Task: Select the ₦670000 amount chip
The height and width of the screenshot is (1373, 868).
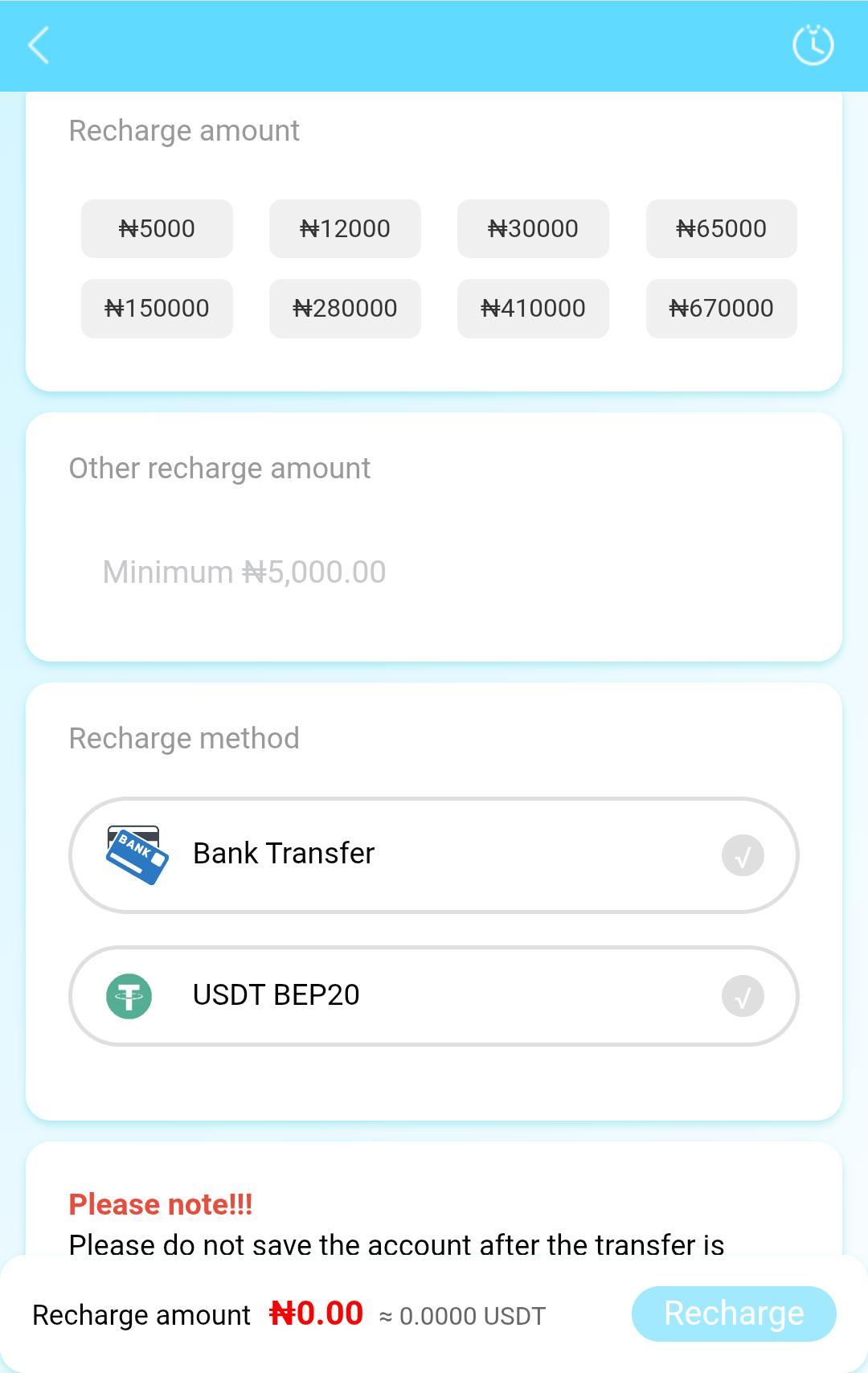Action: (x=721, y=308)
